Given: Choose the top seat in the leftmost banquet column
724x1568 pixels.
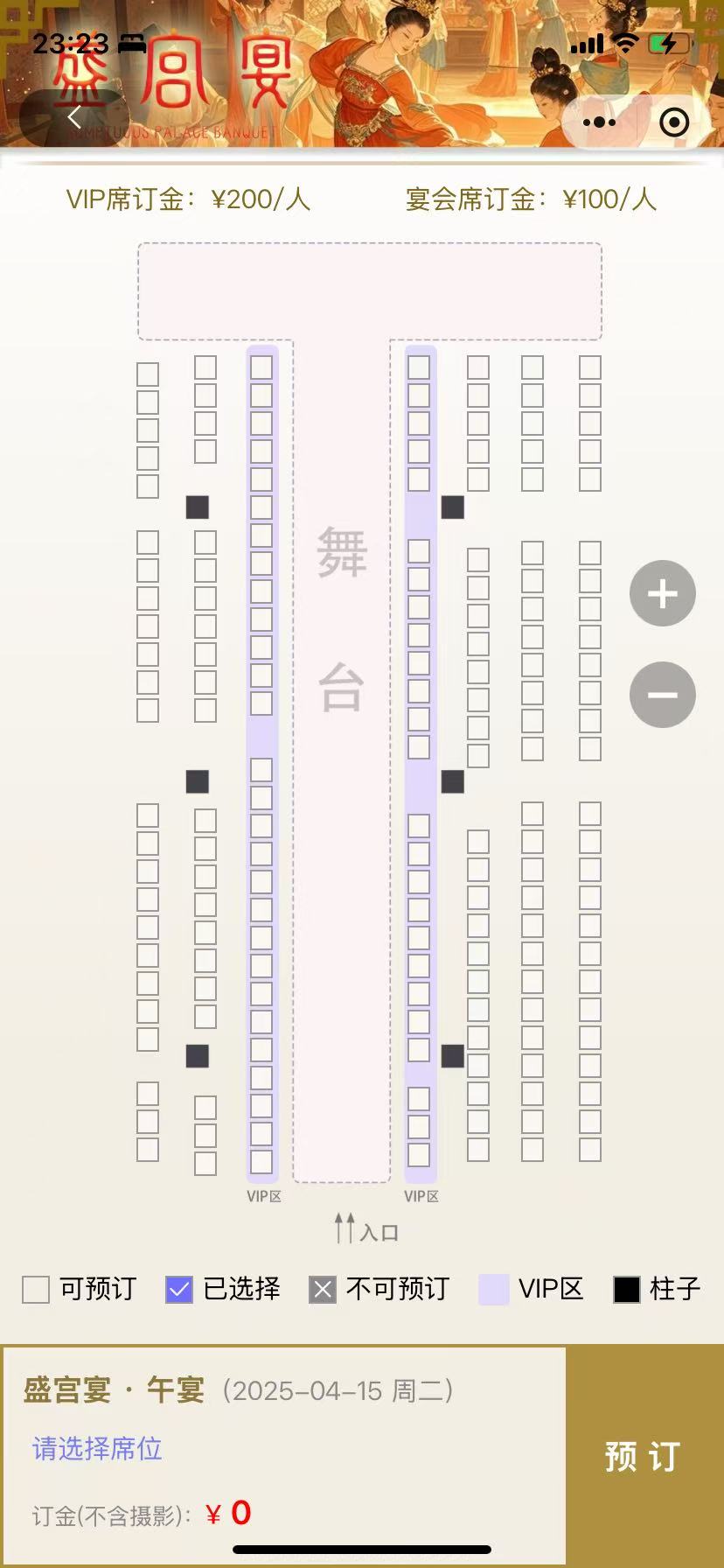Looking at the screenshot, I should click(148, 374).
